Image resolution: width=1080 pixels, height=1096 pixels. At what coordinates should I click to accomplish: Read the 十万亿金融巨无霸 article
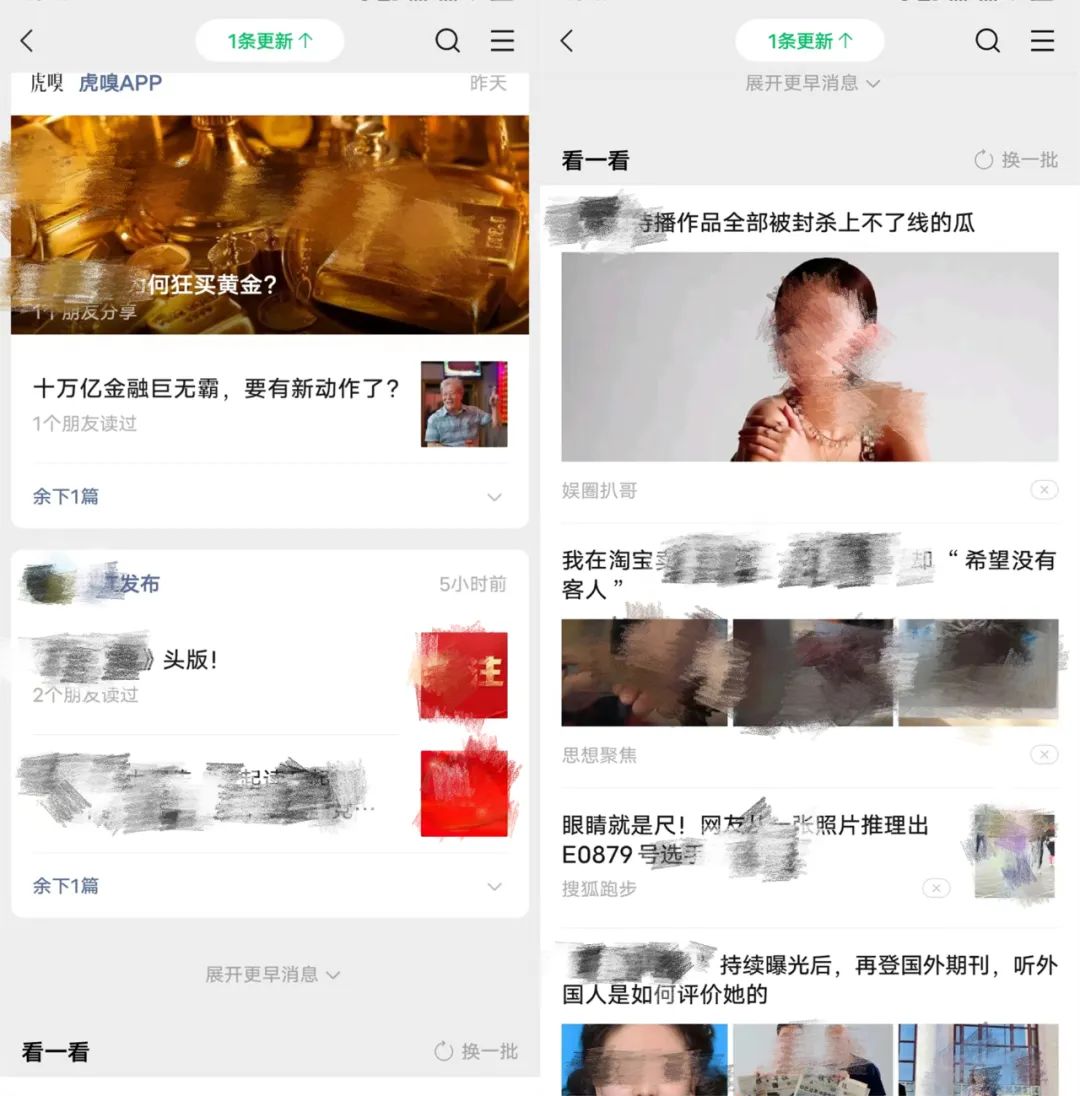coord(216,389)
